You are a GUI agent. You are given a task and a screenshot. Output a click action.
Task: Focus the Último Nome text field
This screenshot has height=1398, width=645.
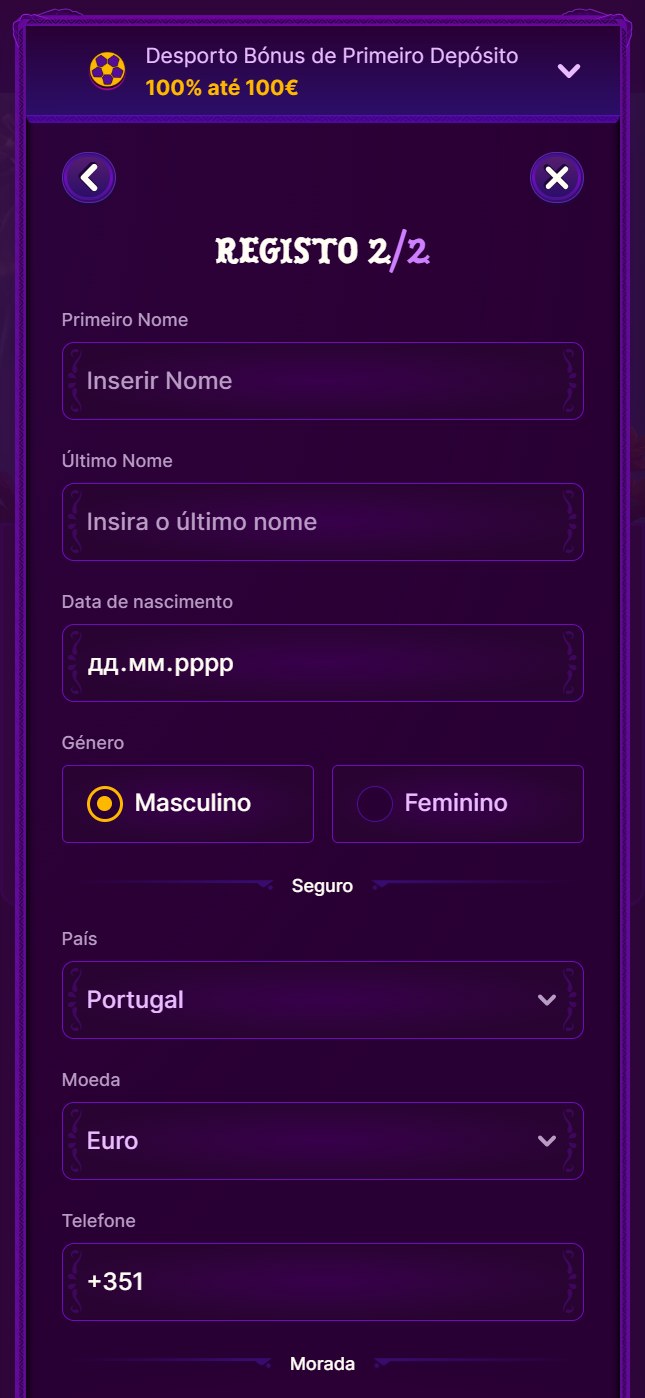tap(322, 522)
